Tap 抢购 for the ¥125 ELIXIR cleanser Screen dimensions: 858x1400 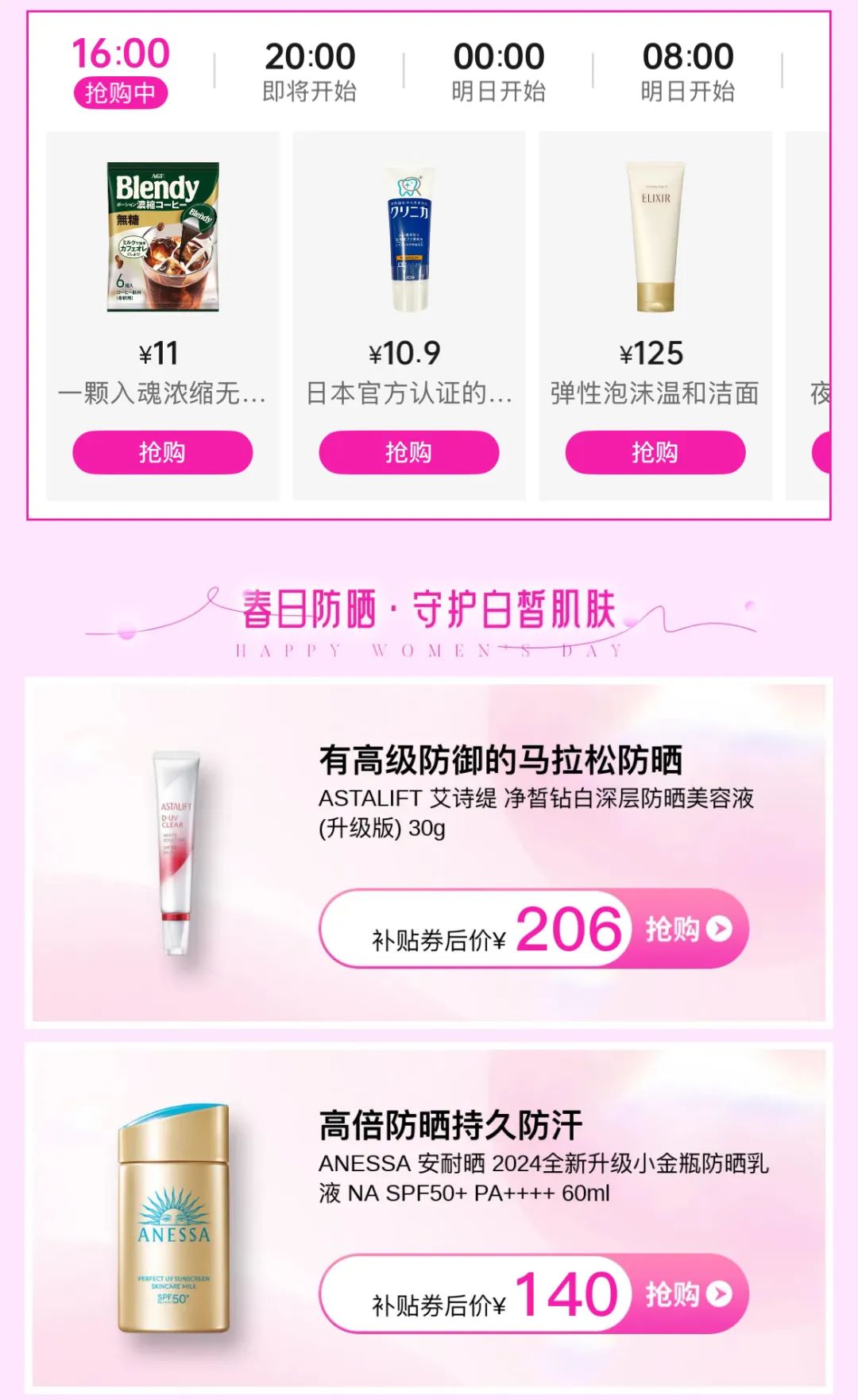click(x=655, y=452)
